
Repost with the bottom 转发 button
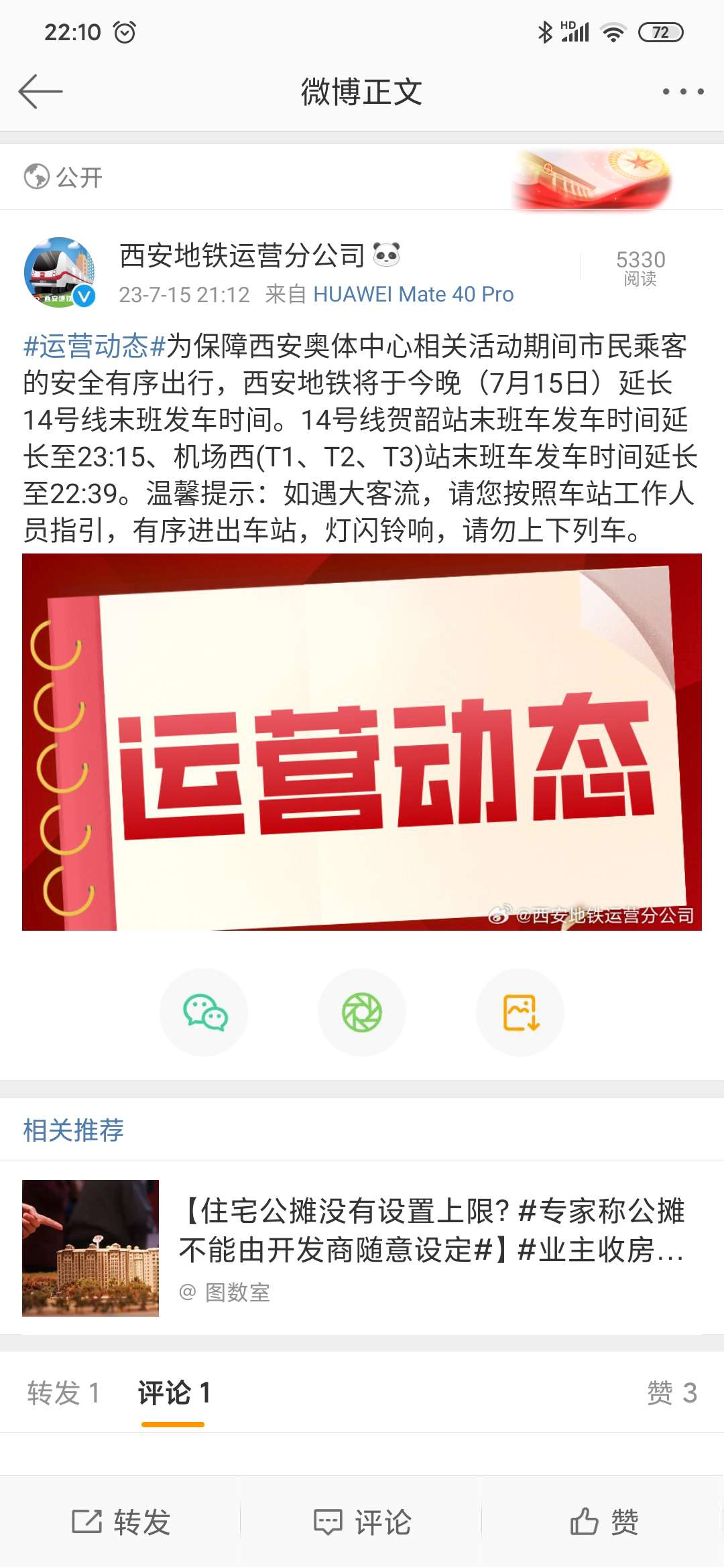[x=121, y=1522]
